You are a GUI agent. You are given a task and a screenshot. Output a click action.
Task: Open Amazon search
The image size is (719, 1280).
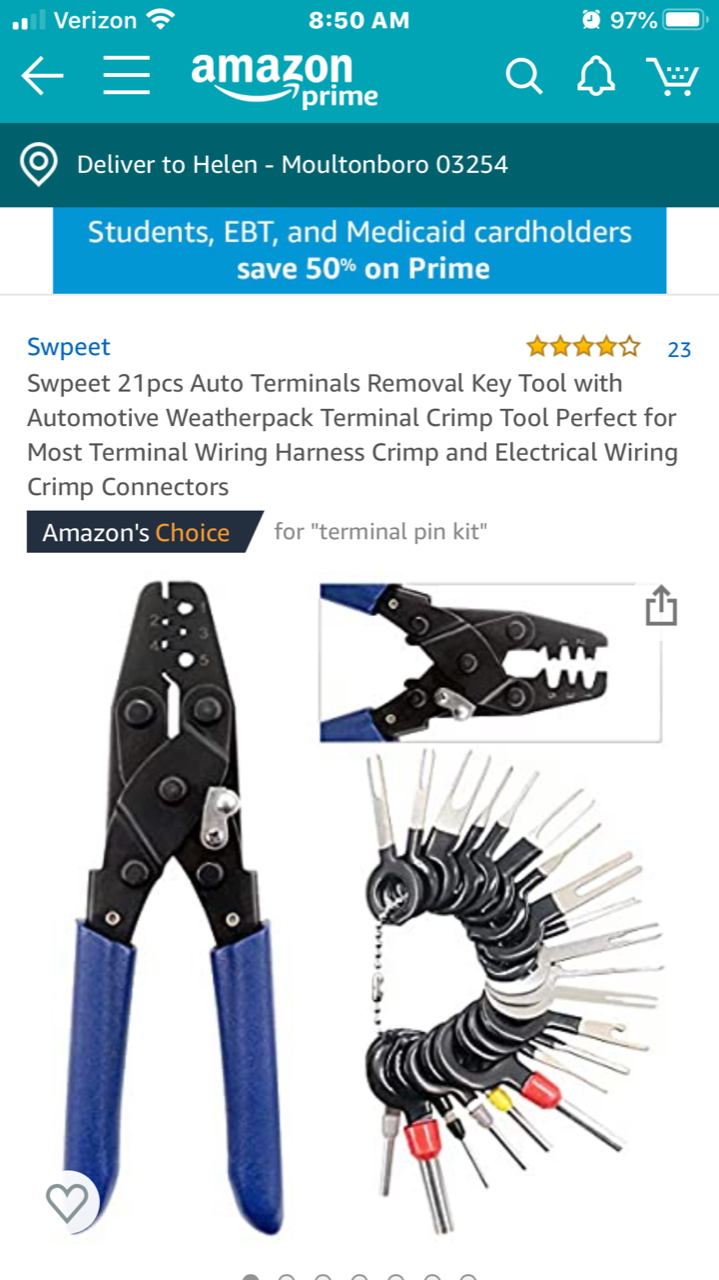(x=523, y=76)
